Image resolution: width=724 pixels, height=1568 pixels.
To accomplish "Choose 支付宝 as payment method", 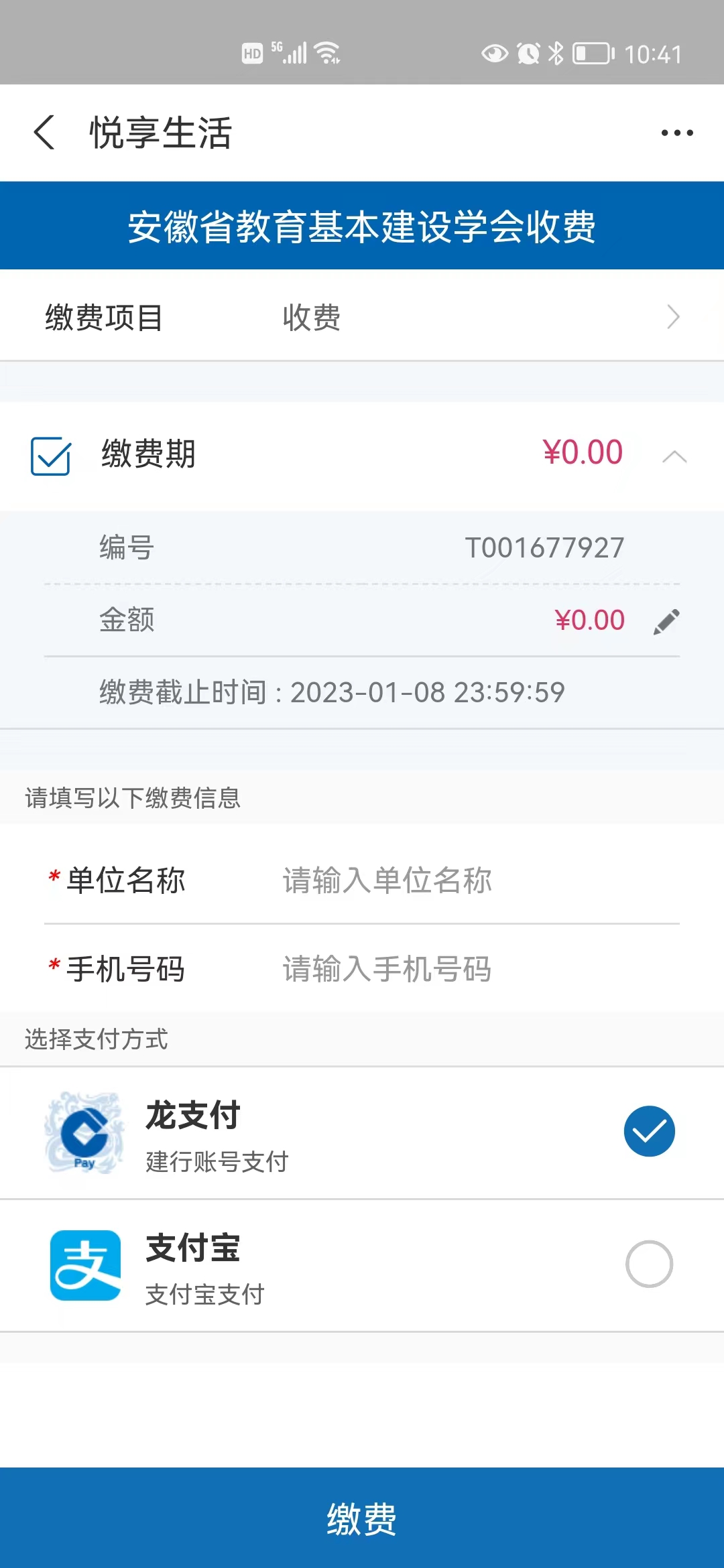I will [x=649, y=1264].
